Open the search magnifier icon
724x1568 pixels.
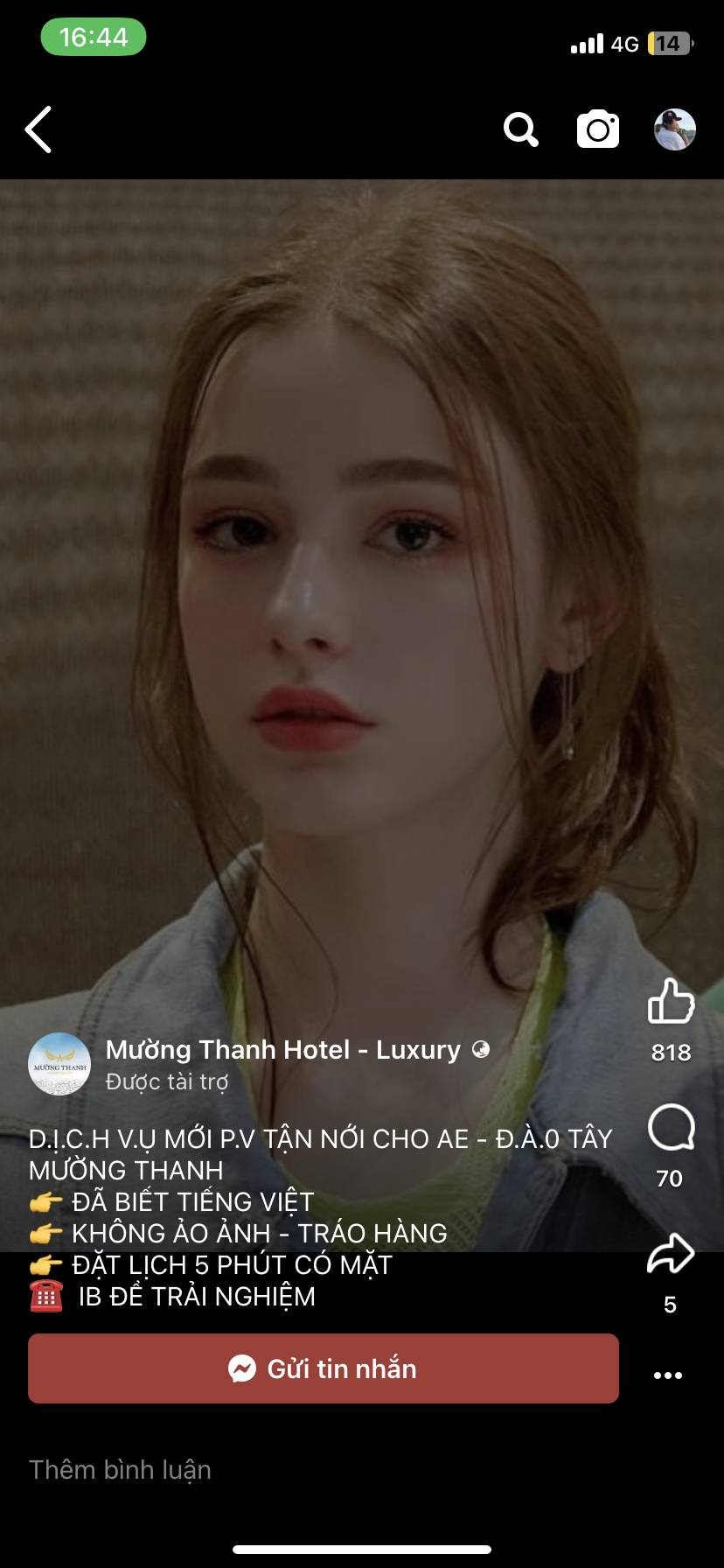521,130
